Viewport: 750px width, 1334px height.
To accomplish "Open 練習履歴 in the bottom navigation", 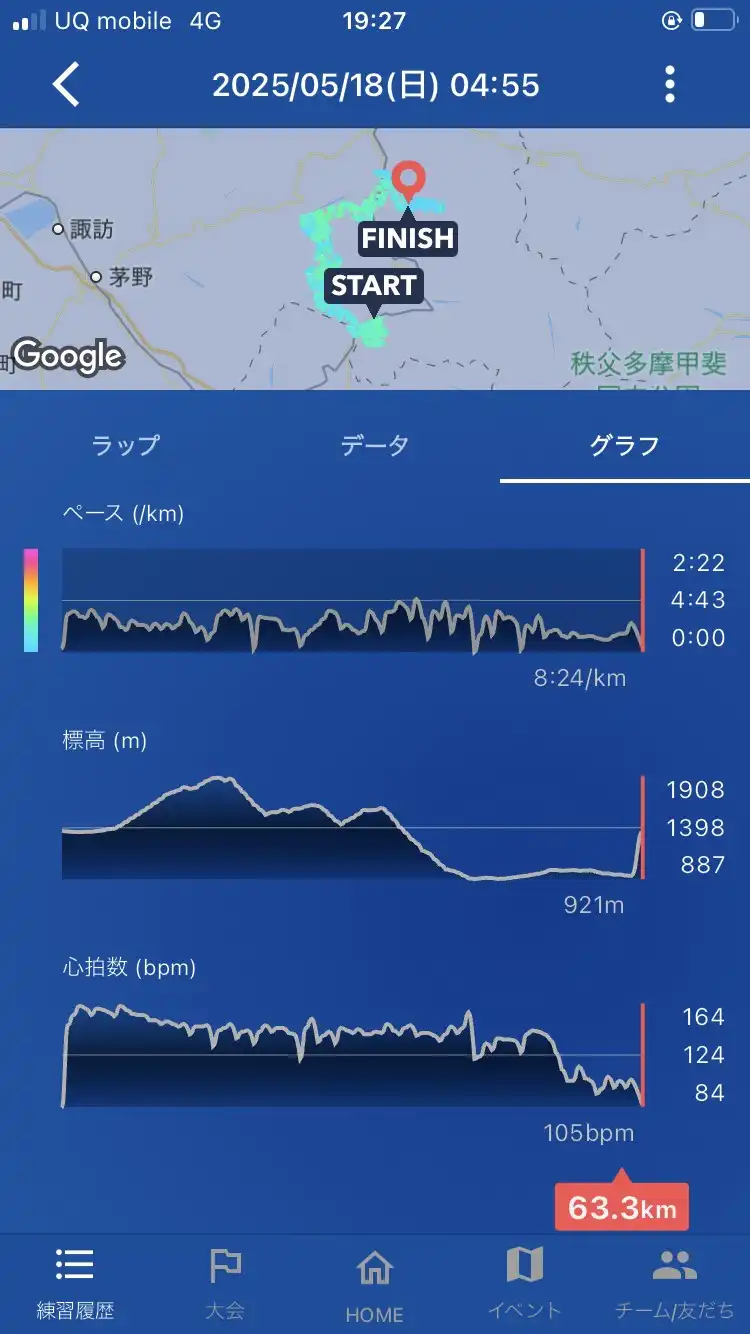I will 75,1284.
